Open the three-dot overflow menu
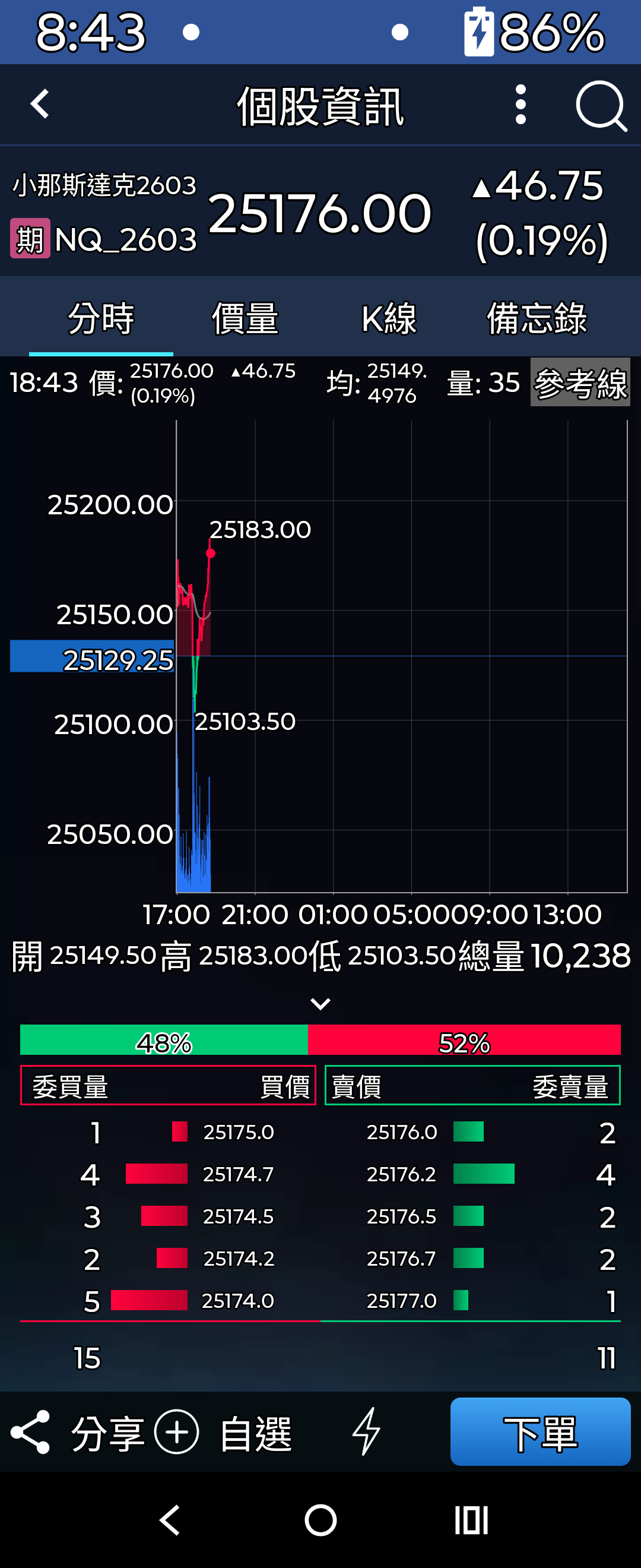Viewport: 641px width, 1568px height. 520,105
